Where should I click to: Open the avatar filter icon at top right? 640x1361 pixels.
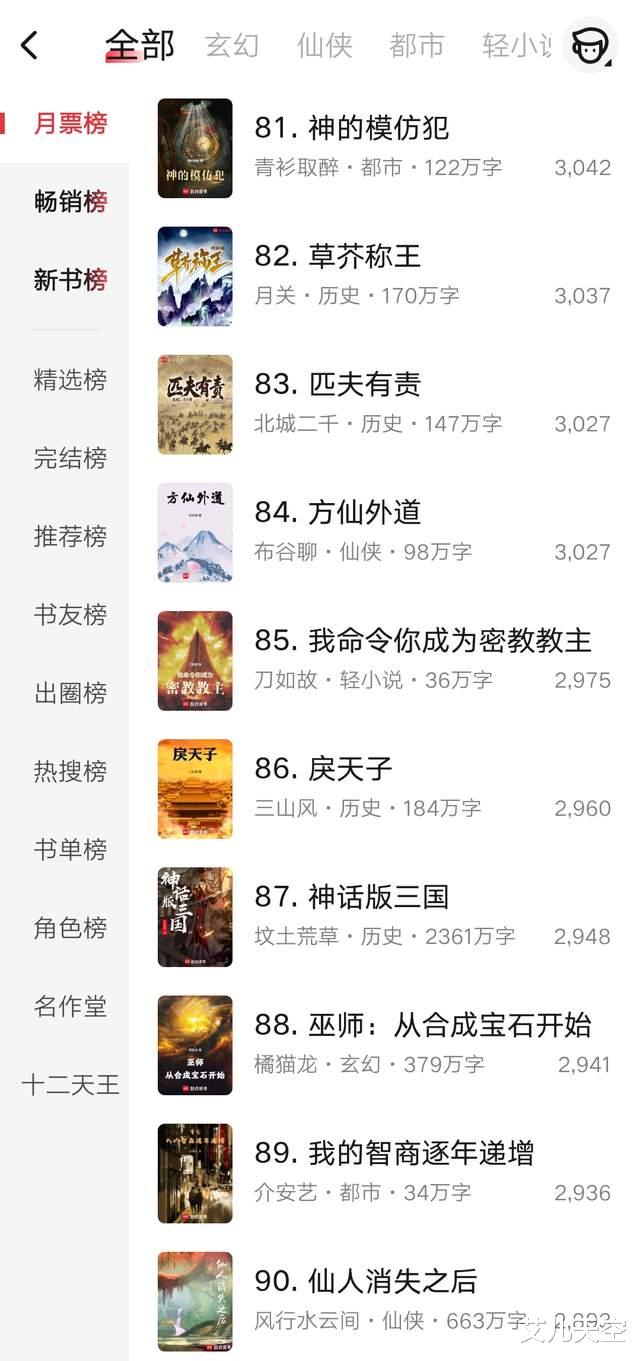point(589,45)
